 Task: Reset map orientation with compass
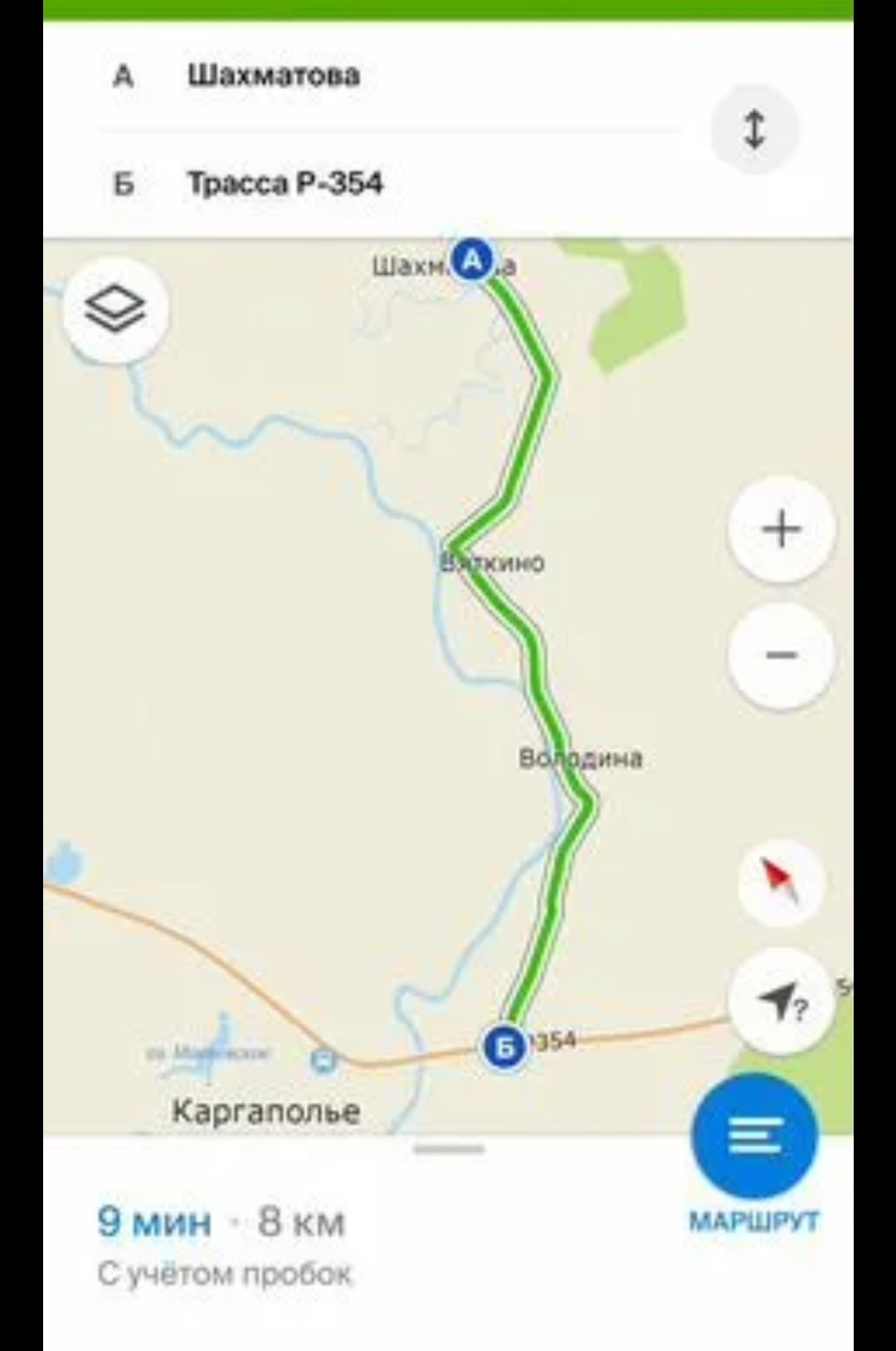780,883
